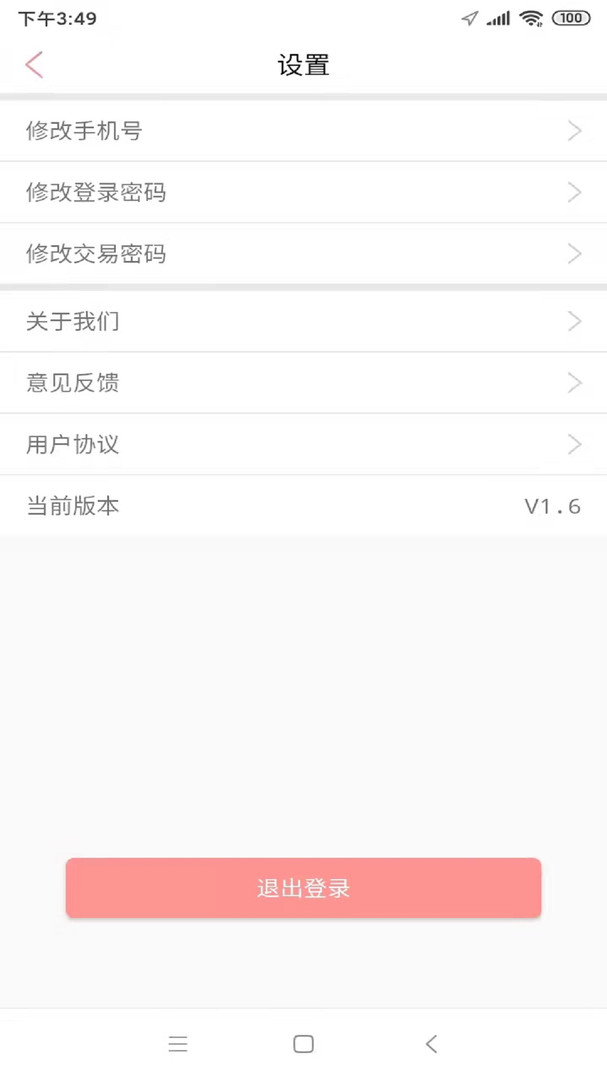Viewport: 607px width, 1080px height.
Task: Tap the 退出登录 logout button
Action: point(303,888)
